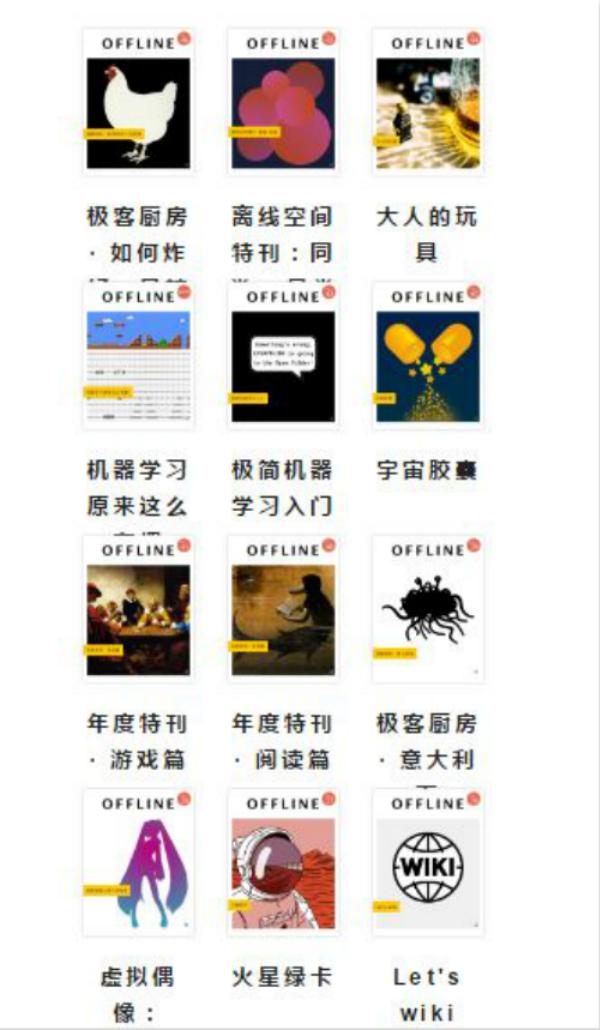This screenshot has height=1030, width=600.
Task: Open 年度特刊·游戏篇 issue
Action: point(138,608)
